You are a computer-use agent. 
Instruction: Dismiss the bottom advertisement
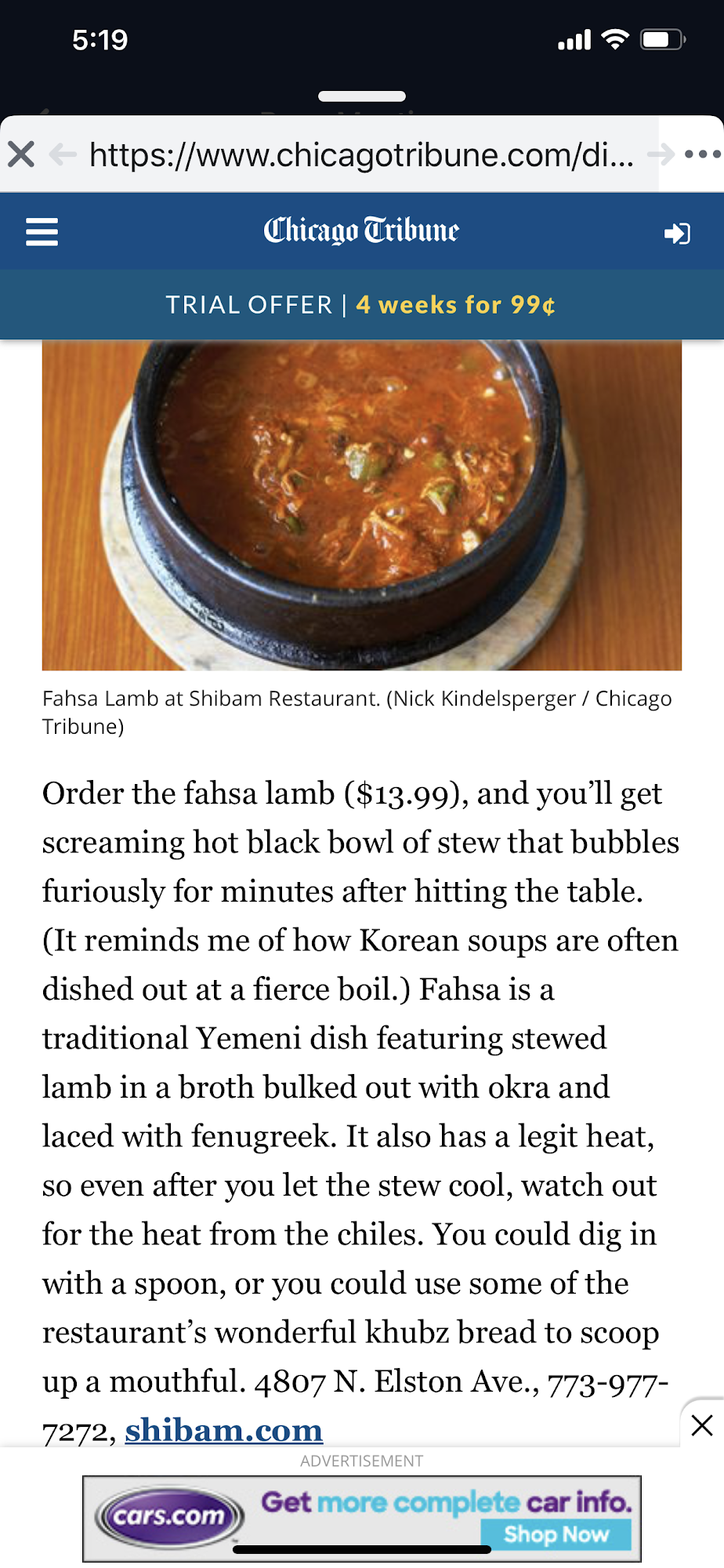[702, 1425]
